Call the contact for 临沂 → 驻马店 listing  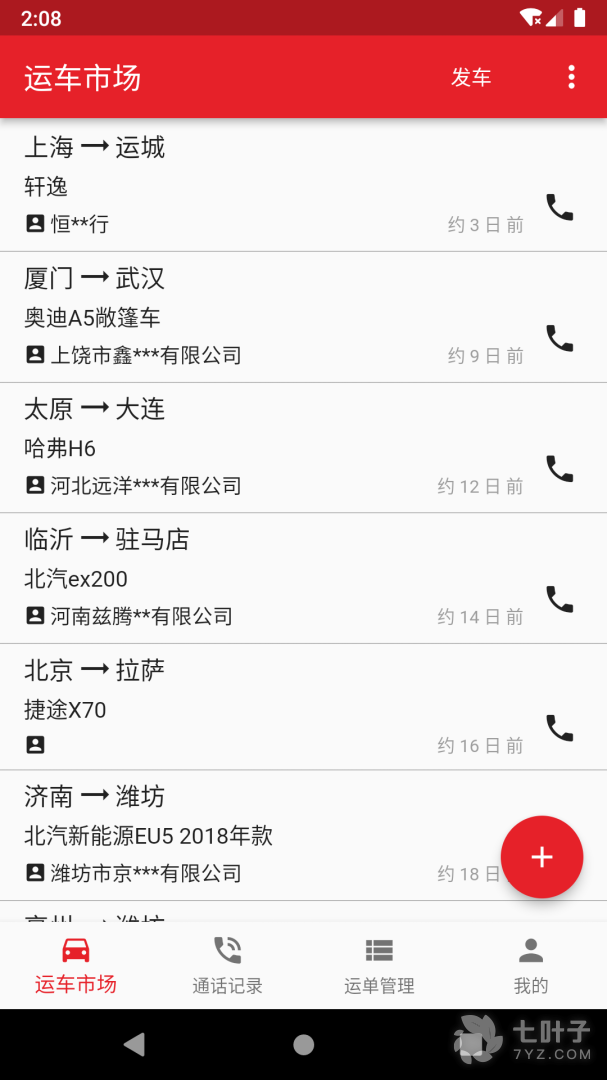coord(559,598)
